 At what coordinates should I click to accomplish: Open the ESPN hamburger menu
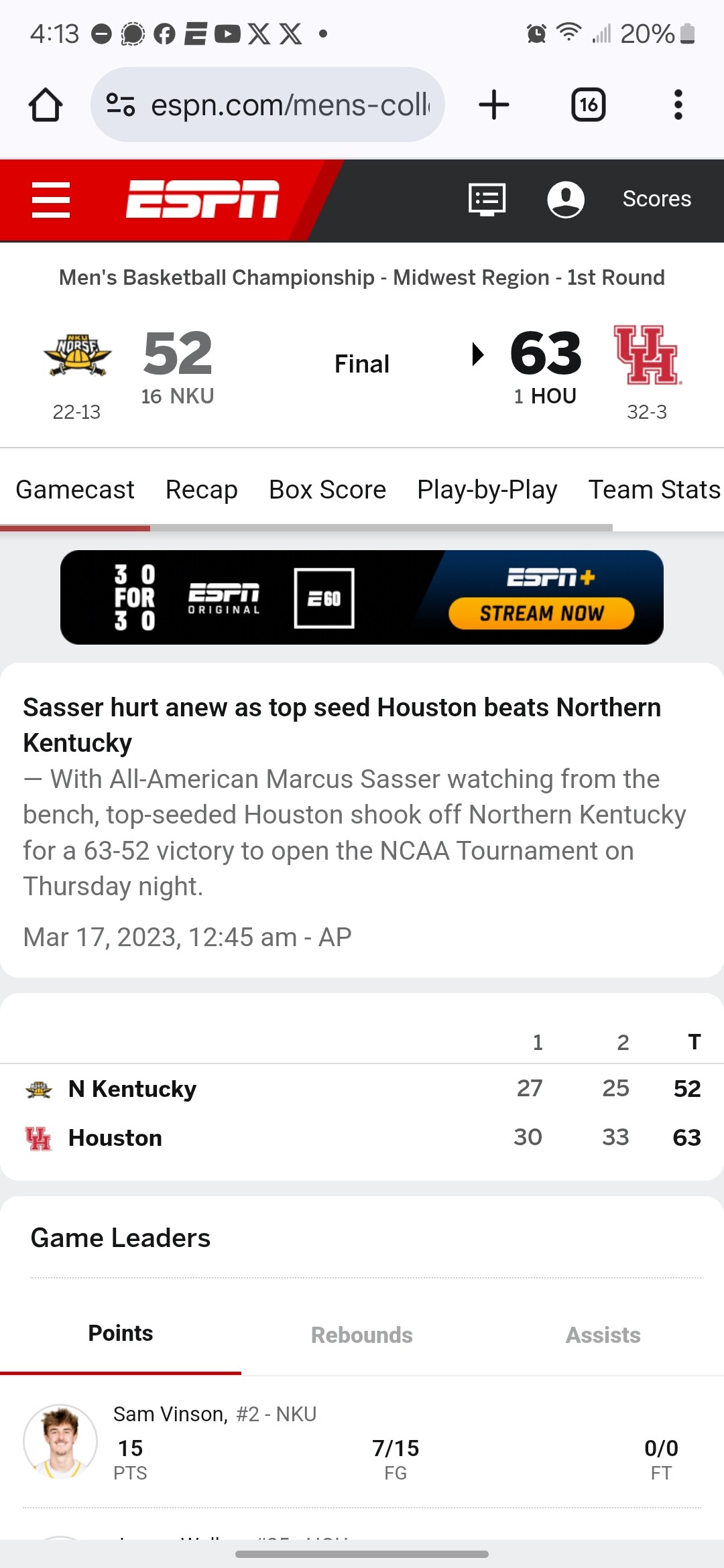tap(51, 200)
